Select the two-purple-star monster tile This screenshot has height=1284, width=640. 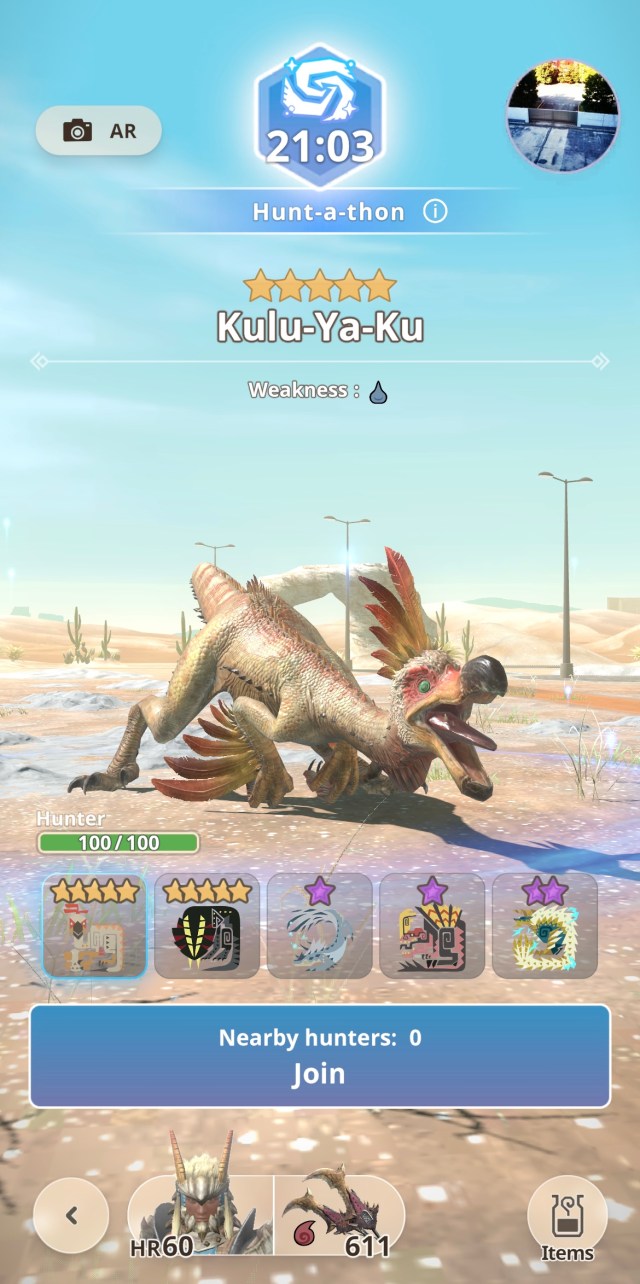545,925
